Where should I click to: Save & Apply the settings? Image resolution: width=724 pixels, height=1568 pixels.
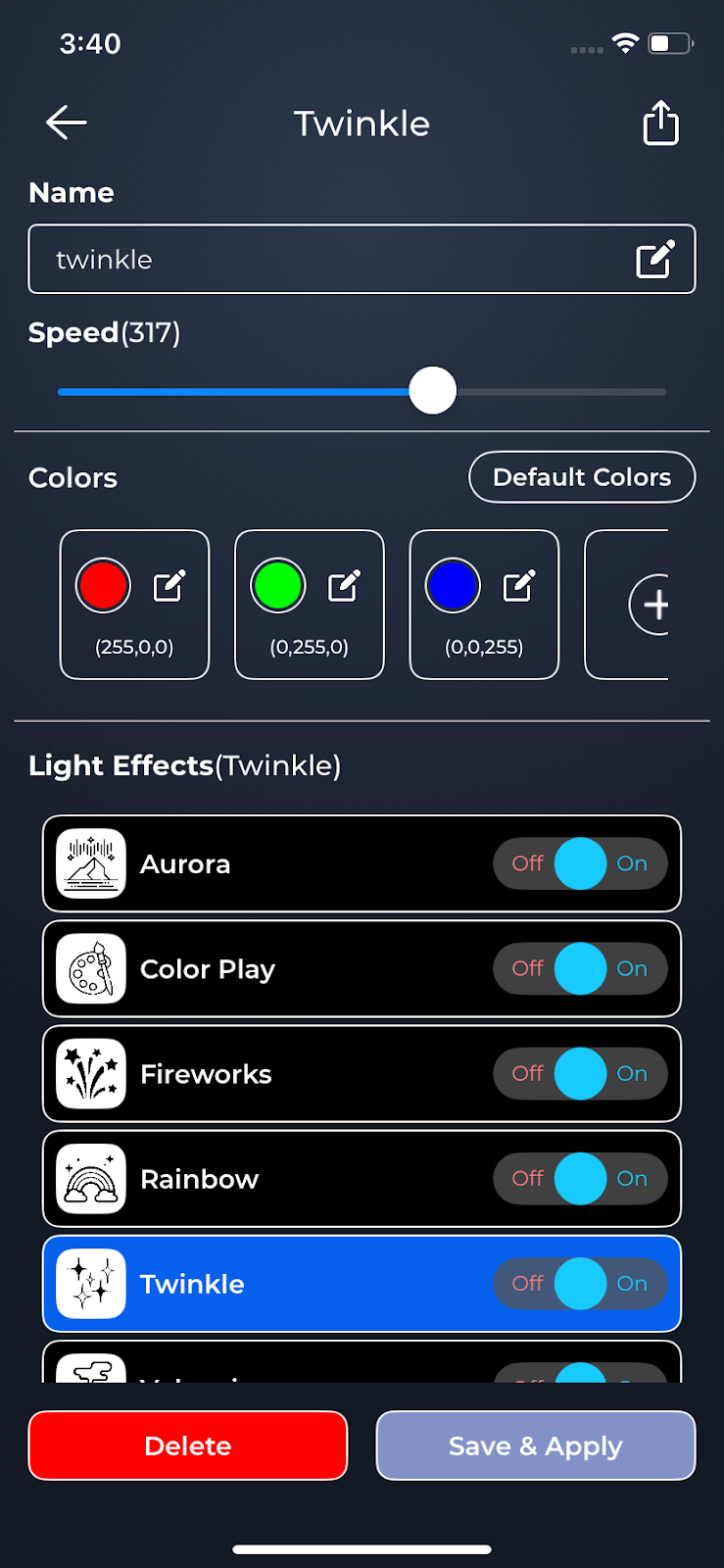536,1445
